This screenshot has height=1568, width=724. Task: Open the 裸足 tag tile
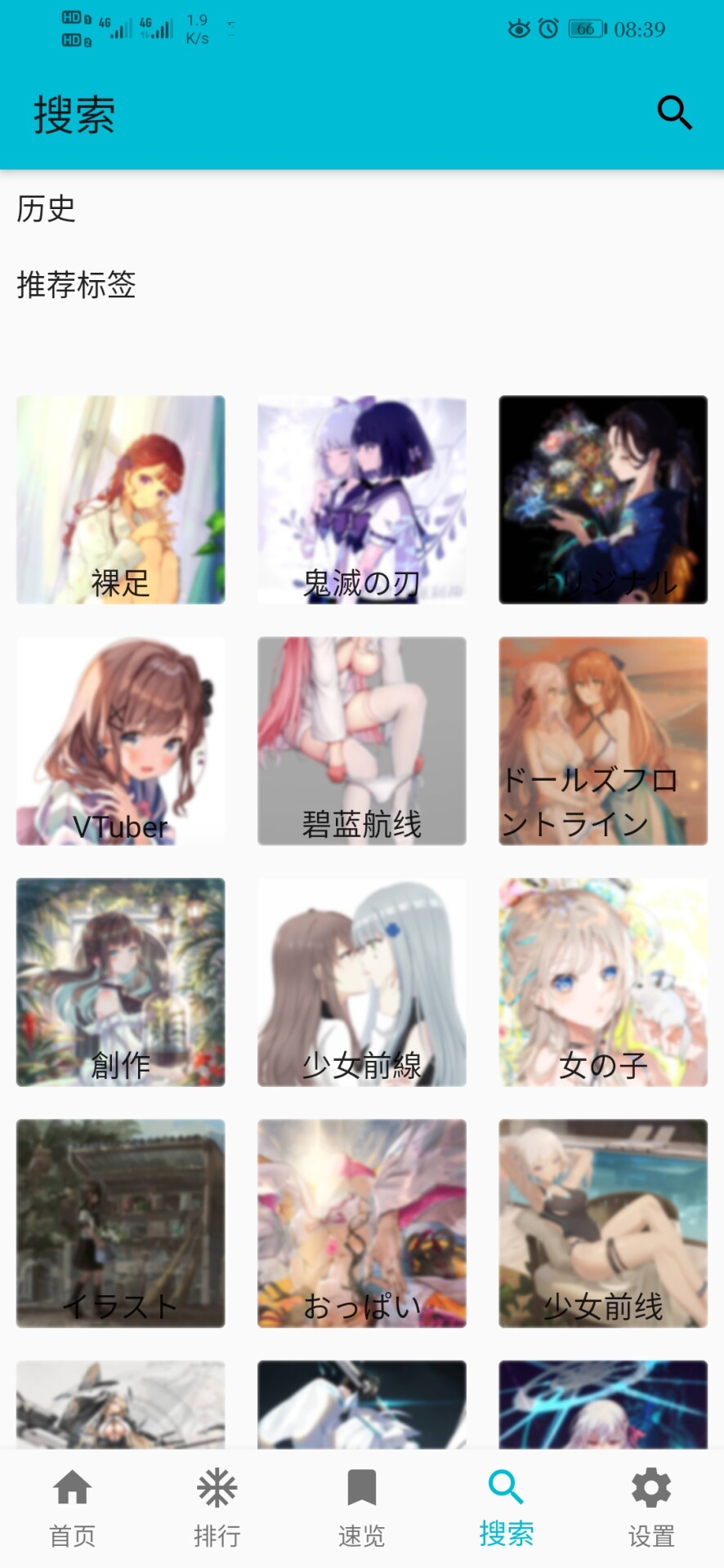tap(120, 500)
